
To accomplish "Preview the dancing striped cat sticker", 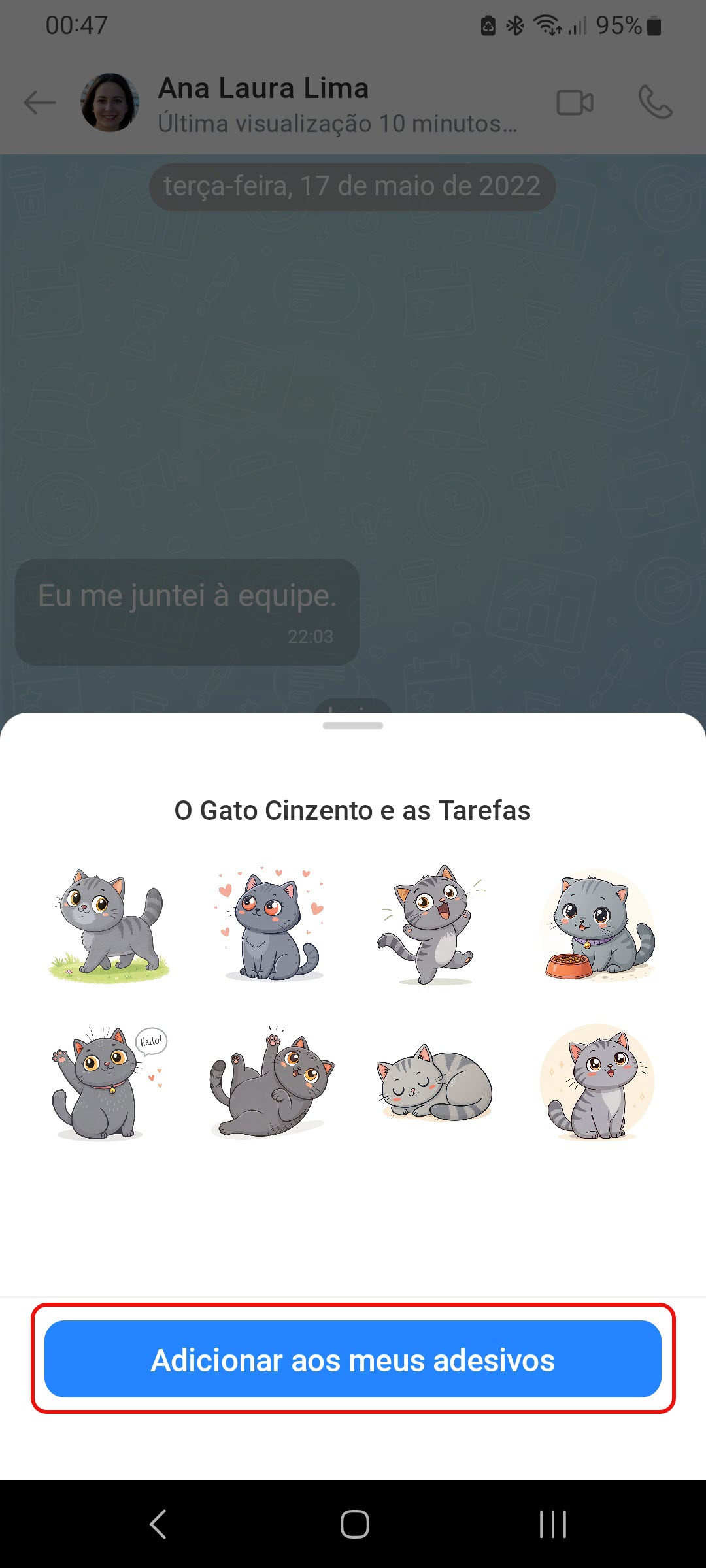I will 433,925.
